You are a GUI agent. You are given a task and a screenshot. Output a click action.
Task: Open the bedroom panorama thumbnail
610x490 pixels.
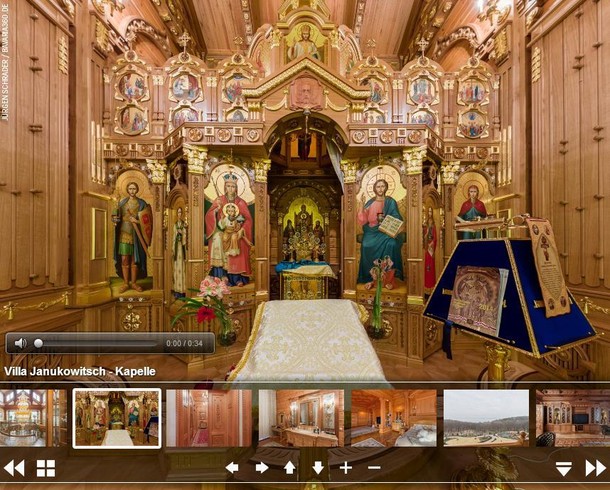click(x=393, y=418)
